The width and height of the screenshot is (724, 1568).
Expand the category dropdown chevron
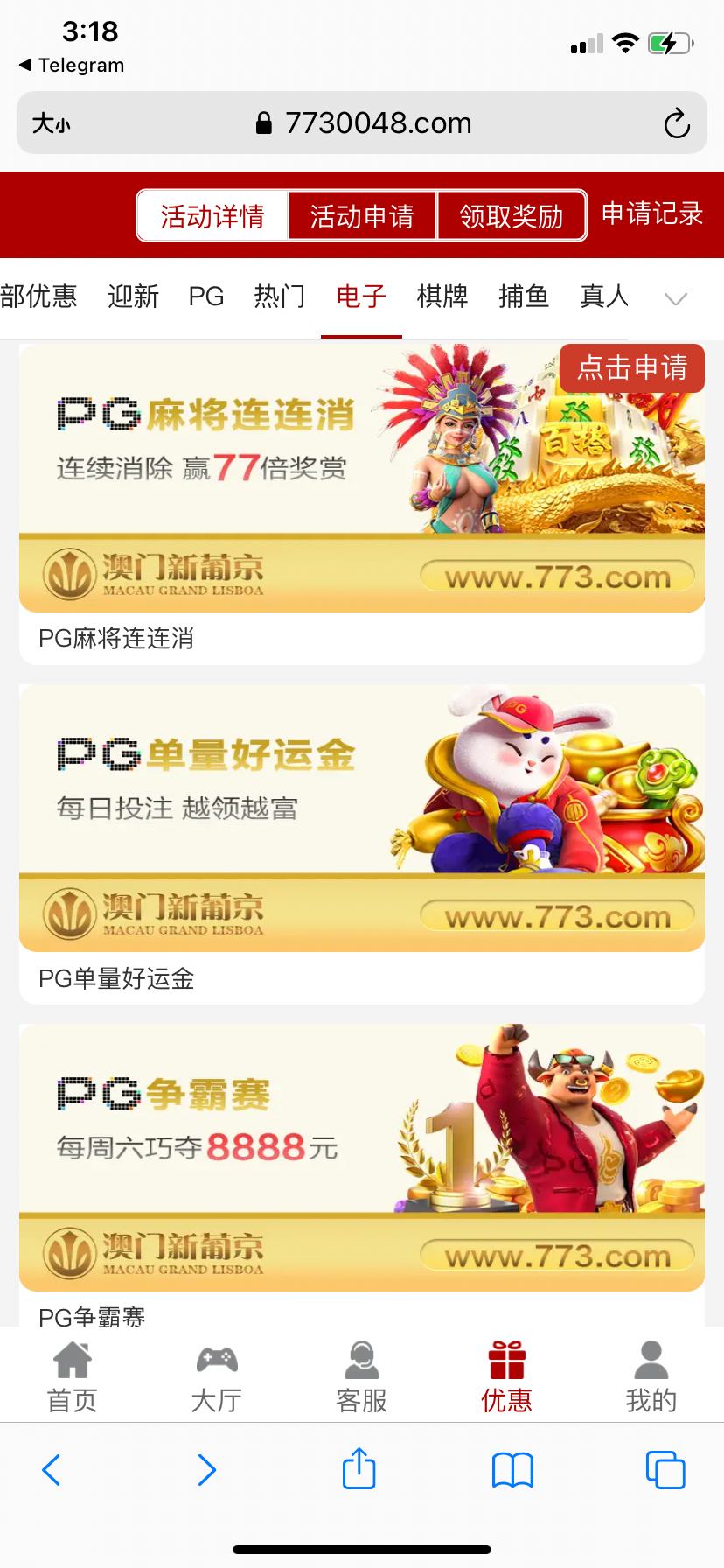click(676, 299)
